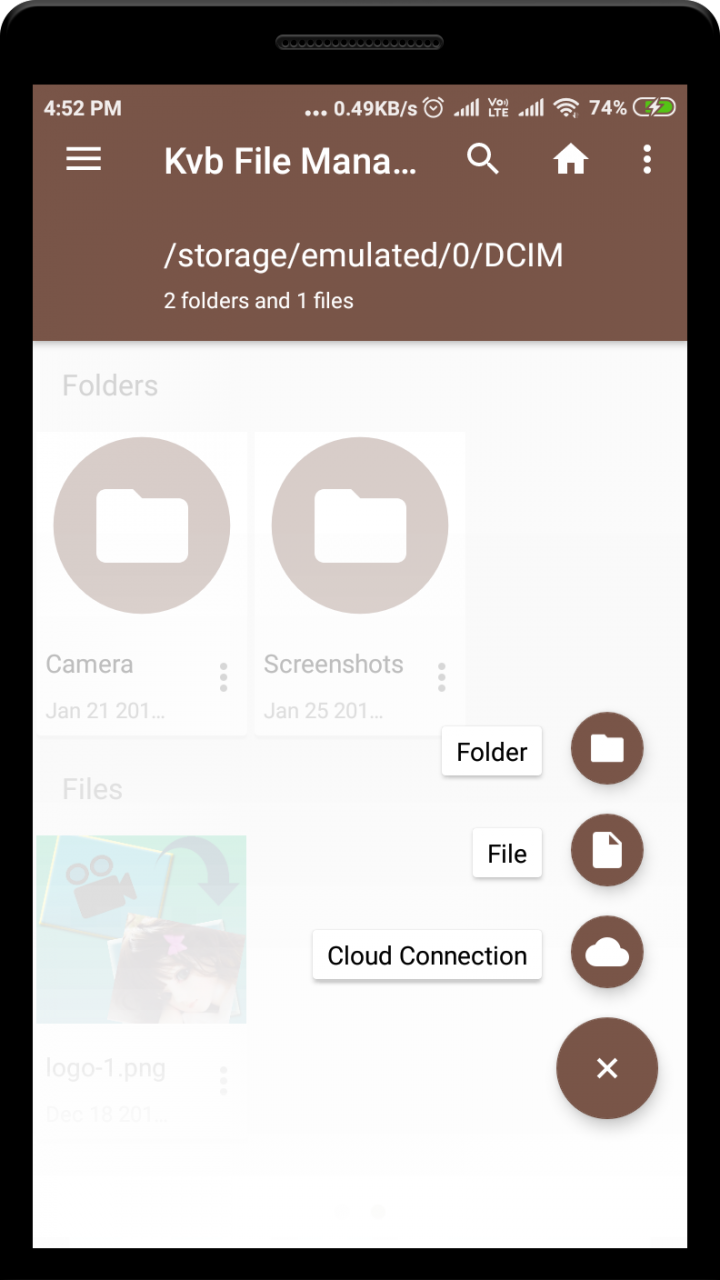Tap the /storage/emulated/0/DCIM path text
This screenshot has height=1280, width=720.
[365, 255]
